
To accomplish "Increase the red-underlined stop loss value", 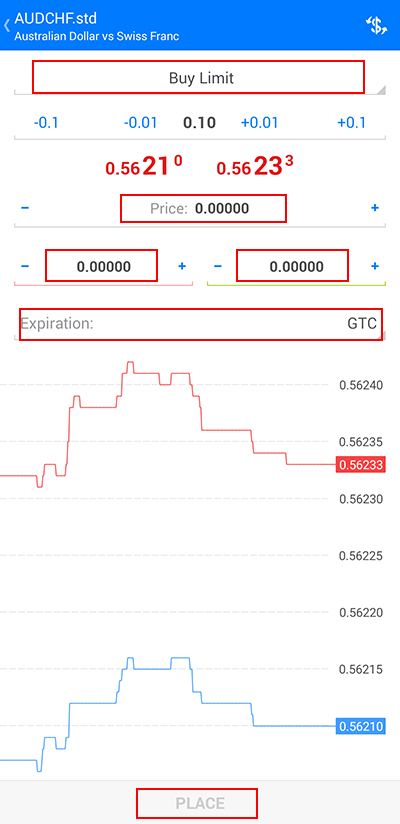I will tap(182, 266).
